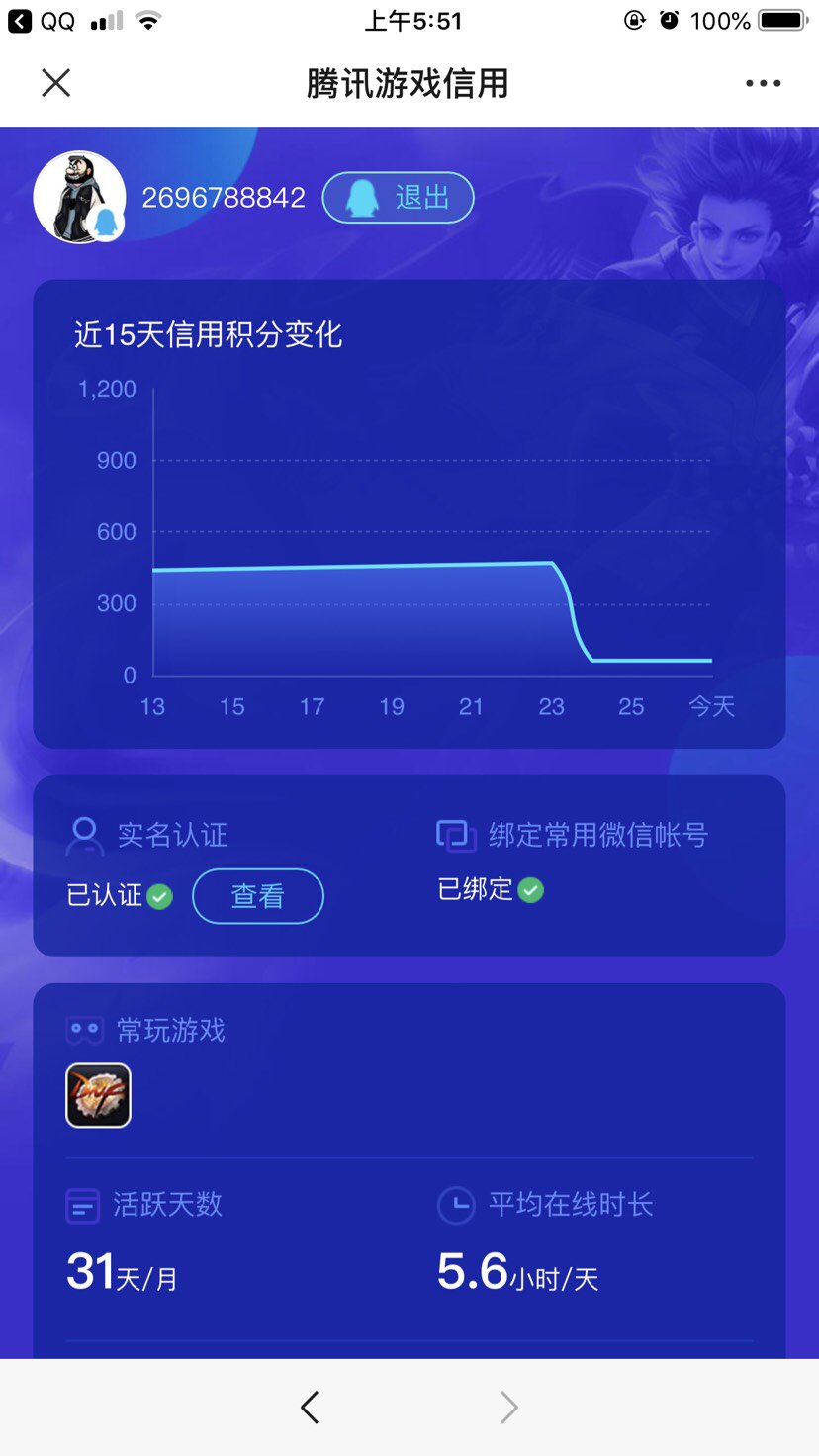Tap the 退出 logout button

click(398, 198)
